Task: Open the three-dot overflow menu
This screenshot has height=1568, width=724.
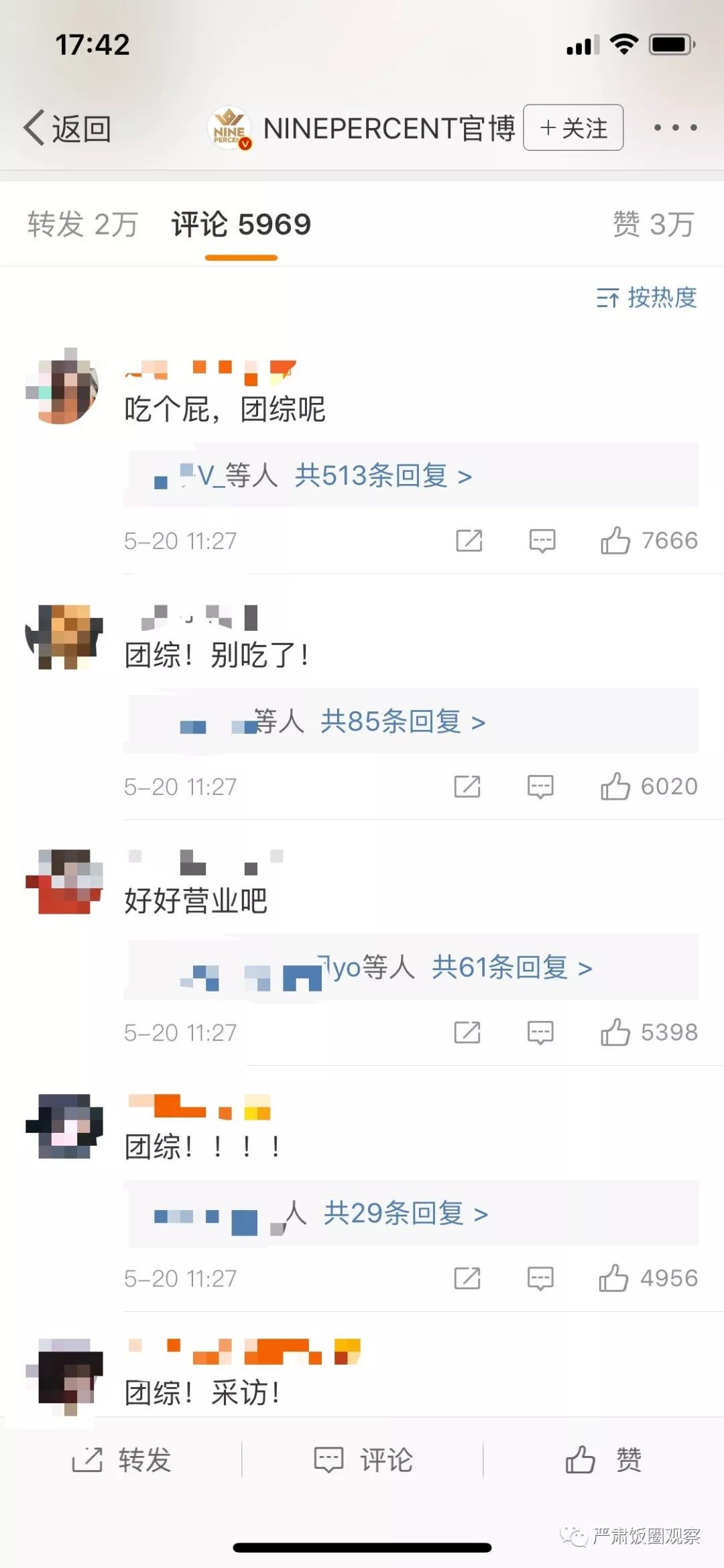Action: tap(675, 127)
